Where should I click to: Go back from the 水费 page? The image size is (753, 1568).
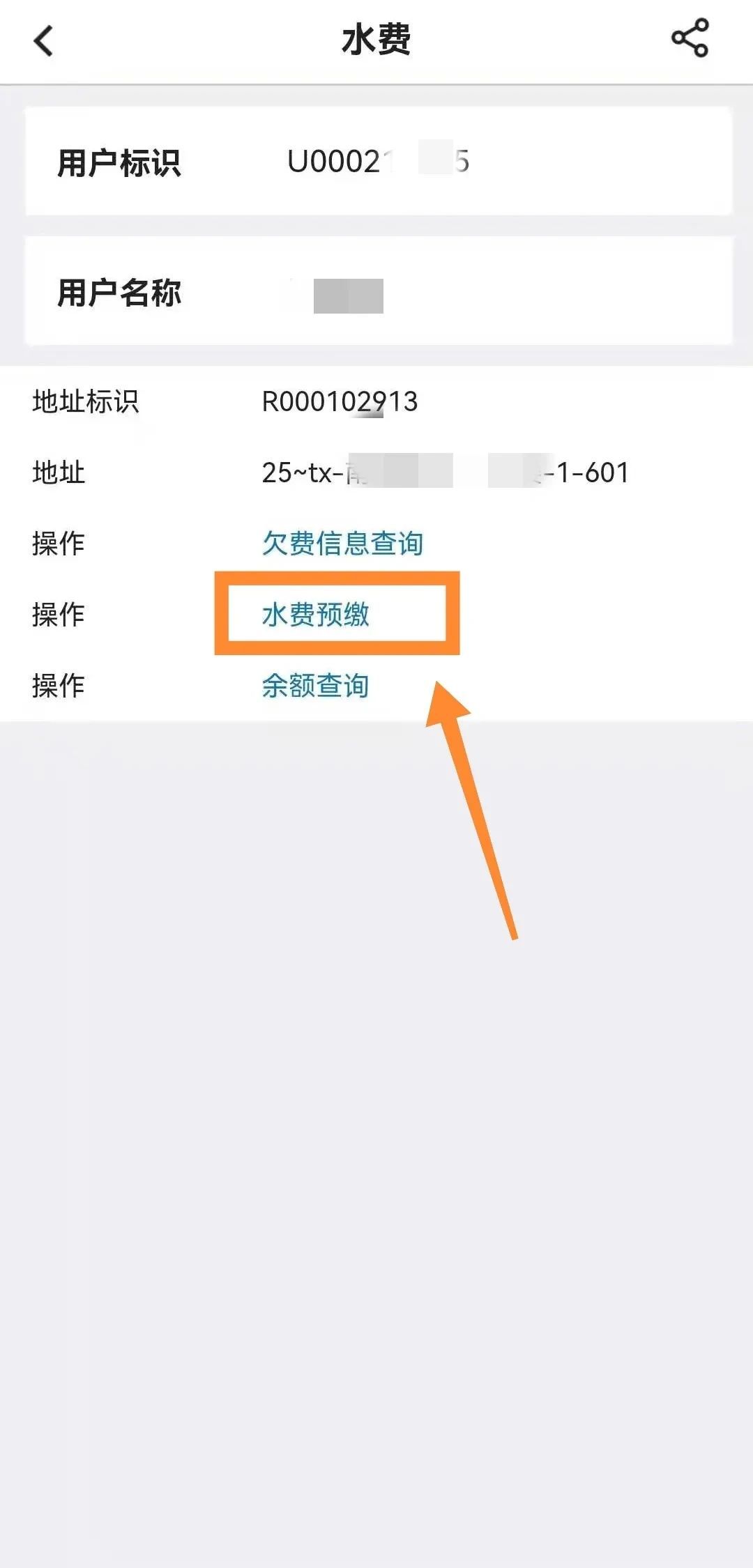(43, 40)
